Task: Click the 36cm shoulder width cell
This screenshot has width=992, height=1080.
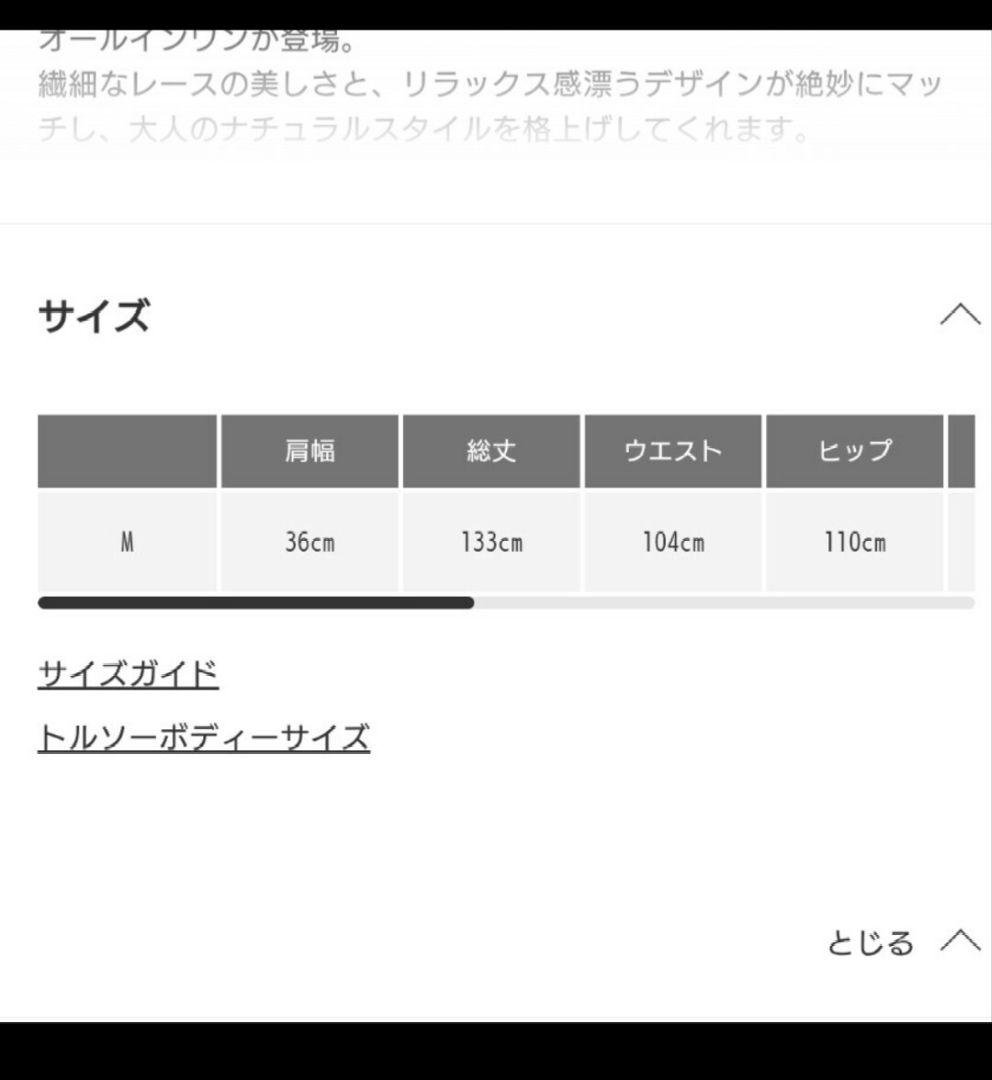Action: click(x=310, y=543)
